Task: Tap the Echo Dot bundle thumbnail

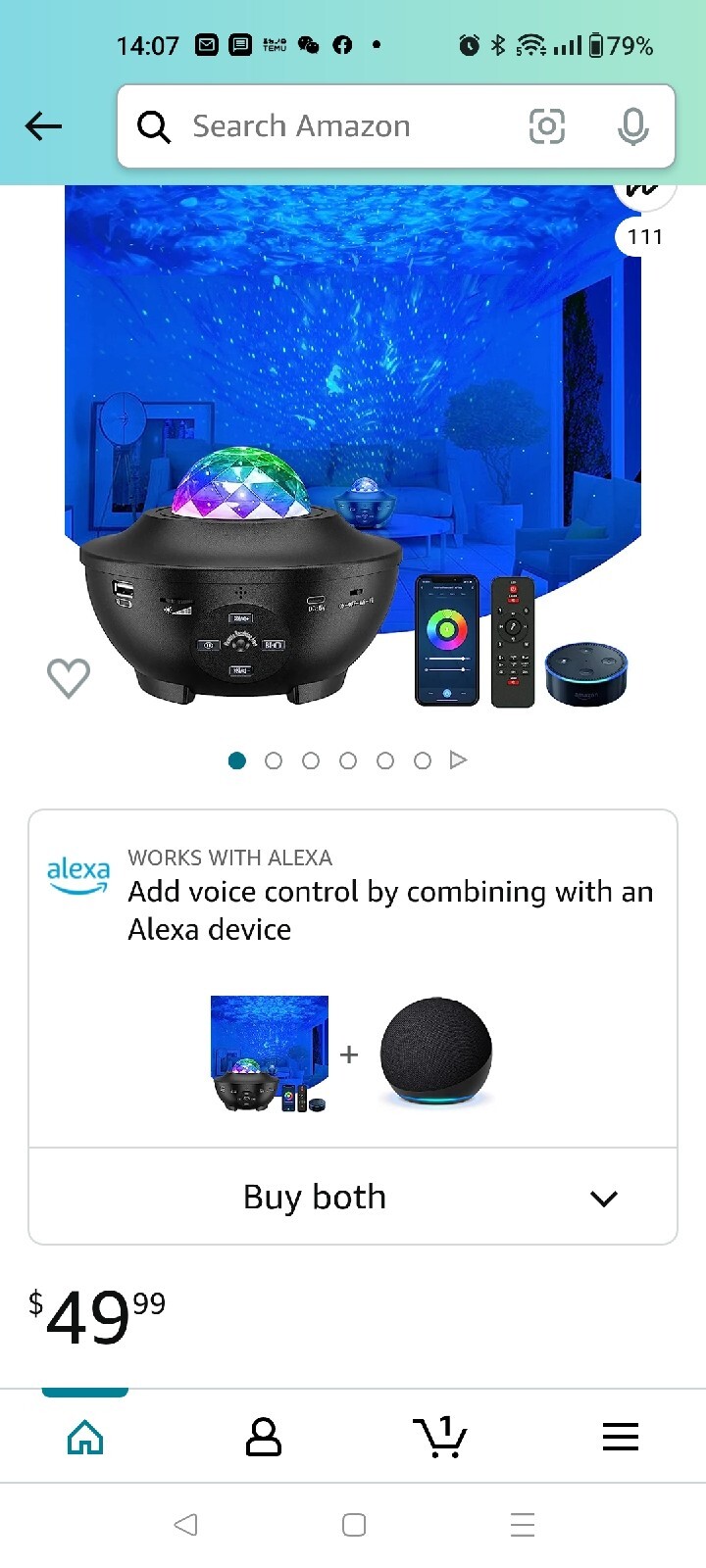Action: coord(435,1053)
